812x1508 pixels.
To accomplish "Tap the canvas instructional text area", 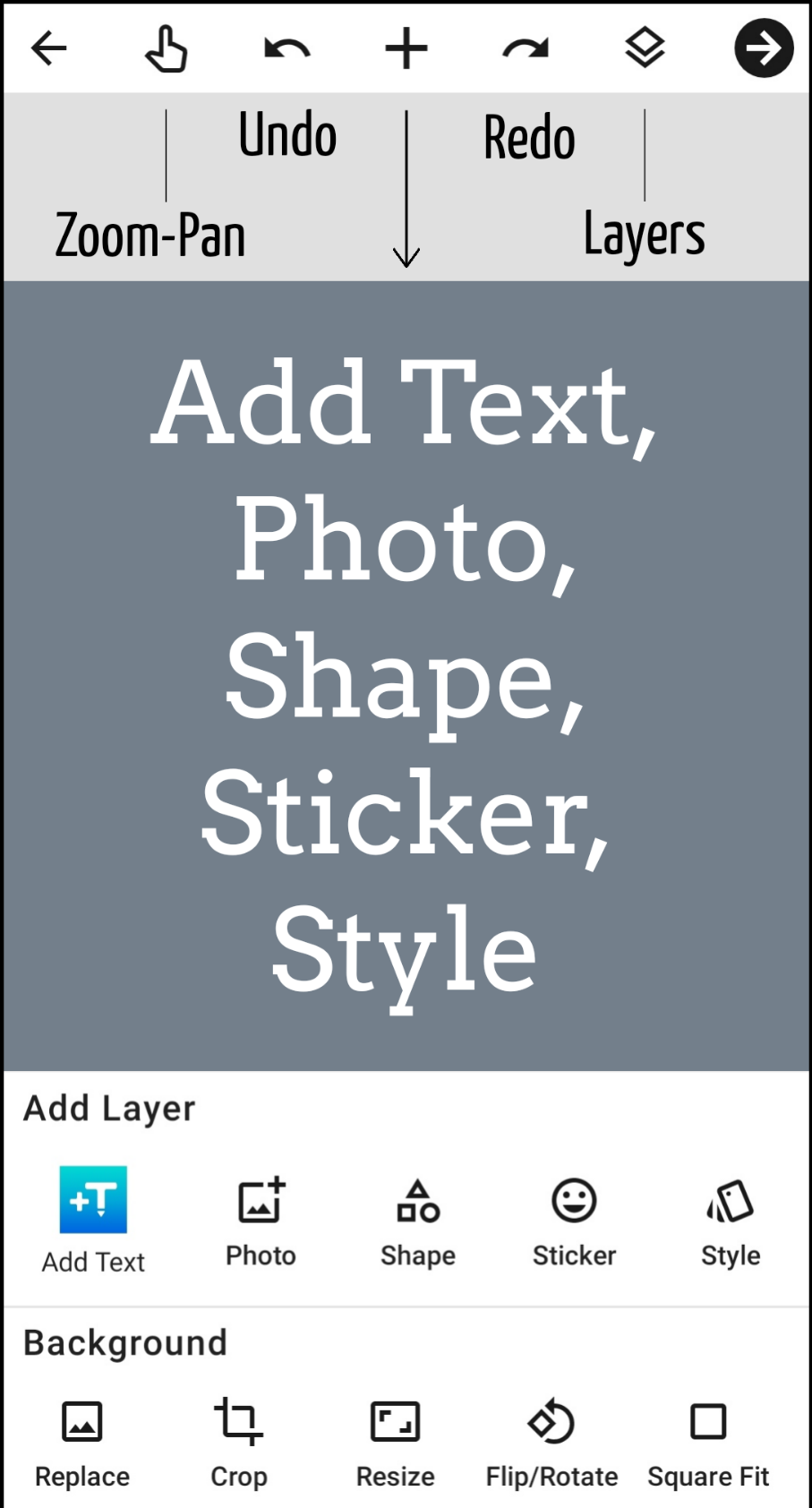I will (406, 672).
